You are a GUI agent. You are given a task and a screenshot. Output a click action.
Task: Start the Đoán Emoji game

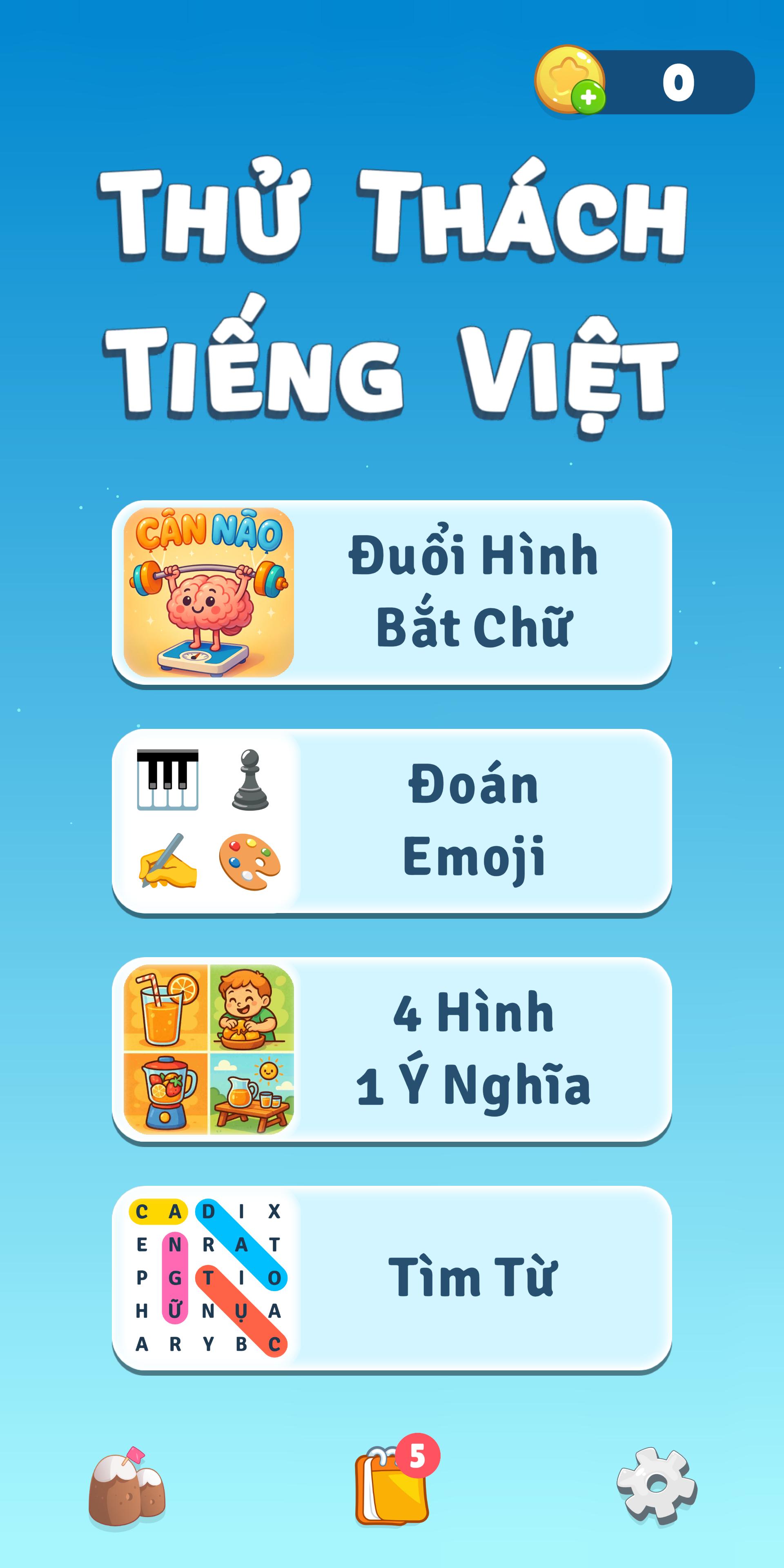pyautogui.click(x=392, y=821)
